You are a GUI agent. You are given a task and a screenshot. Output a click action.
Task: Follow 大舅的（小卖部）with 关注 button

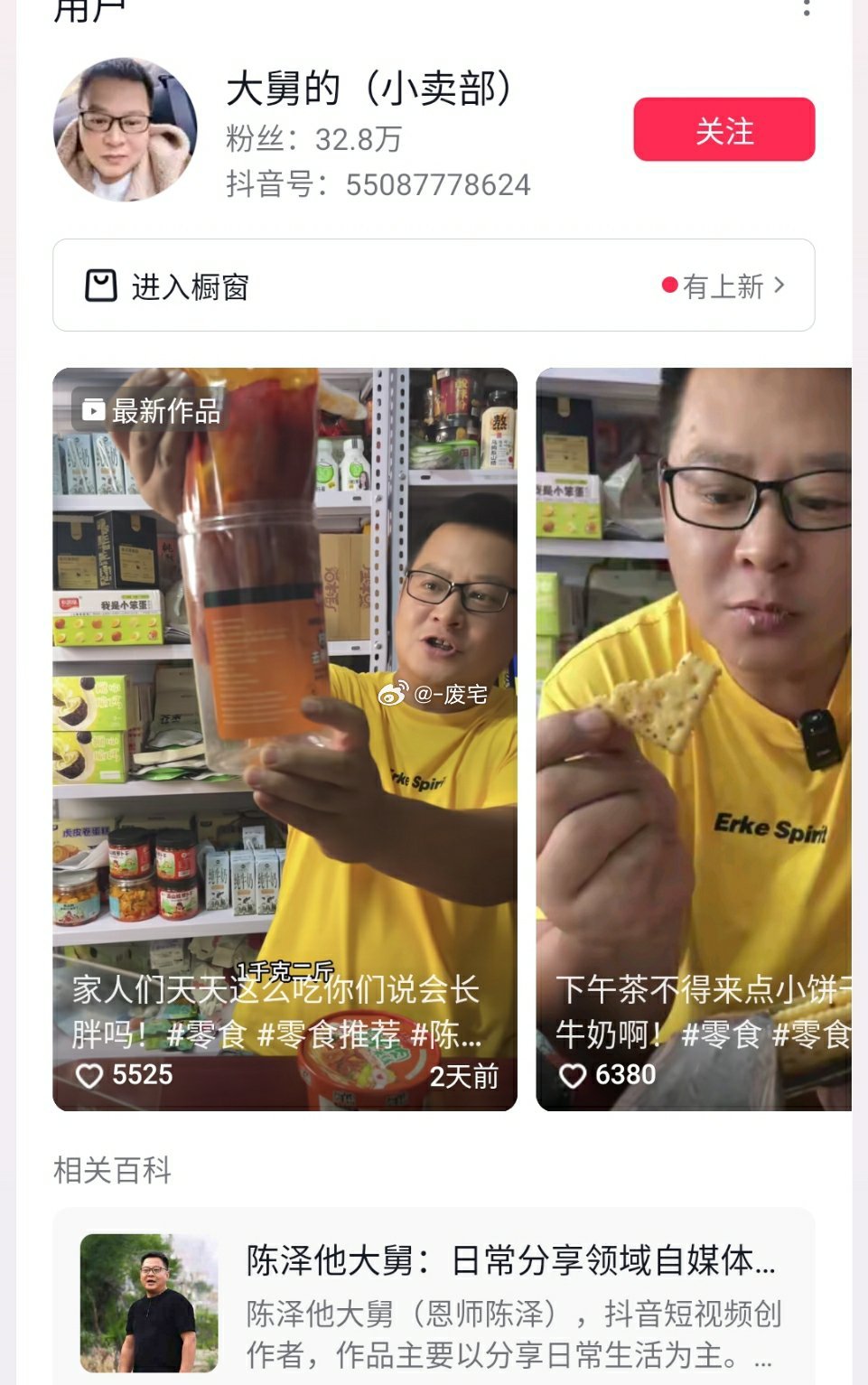click(x=723, y=130)
